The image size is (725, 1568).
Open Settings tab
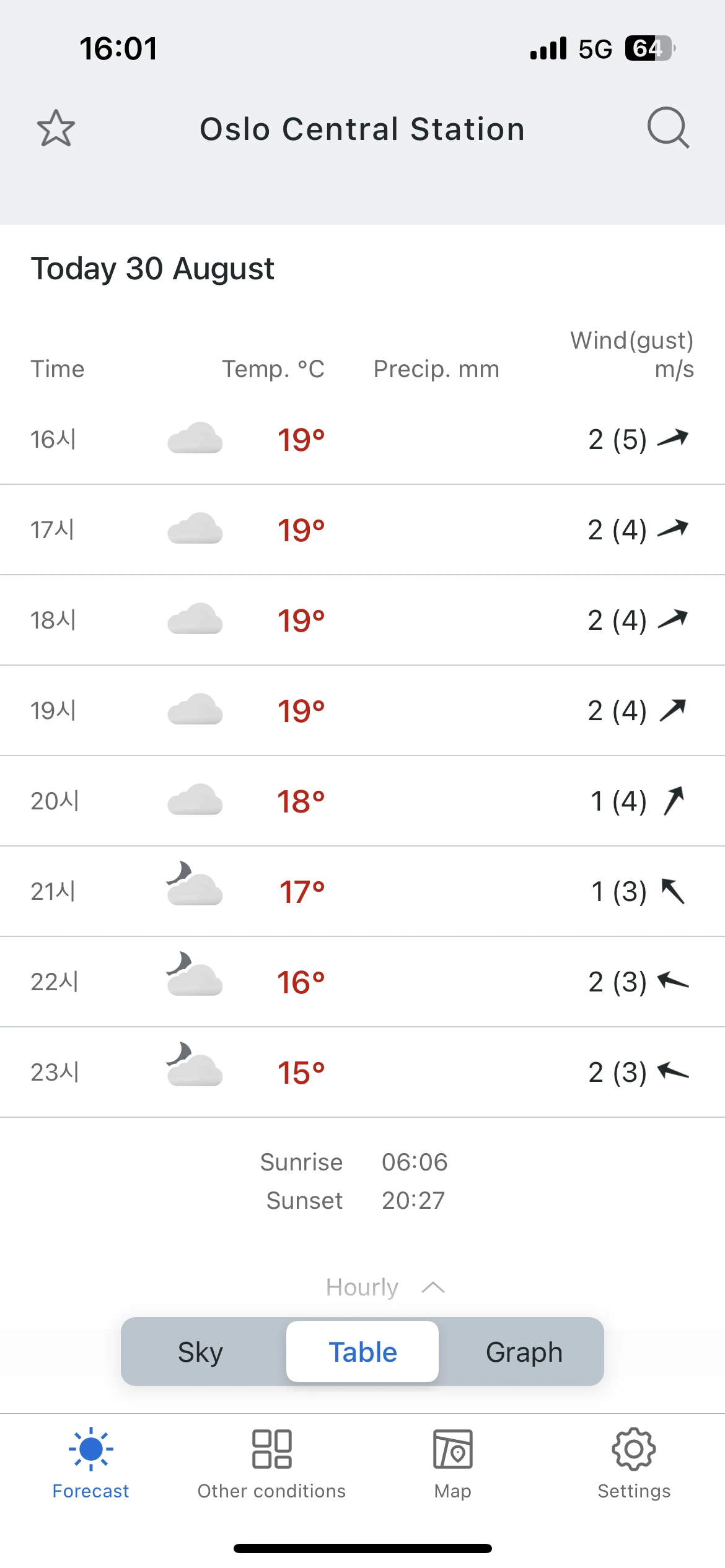(633, 1463)
